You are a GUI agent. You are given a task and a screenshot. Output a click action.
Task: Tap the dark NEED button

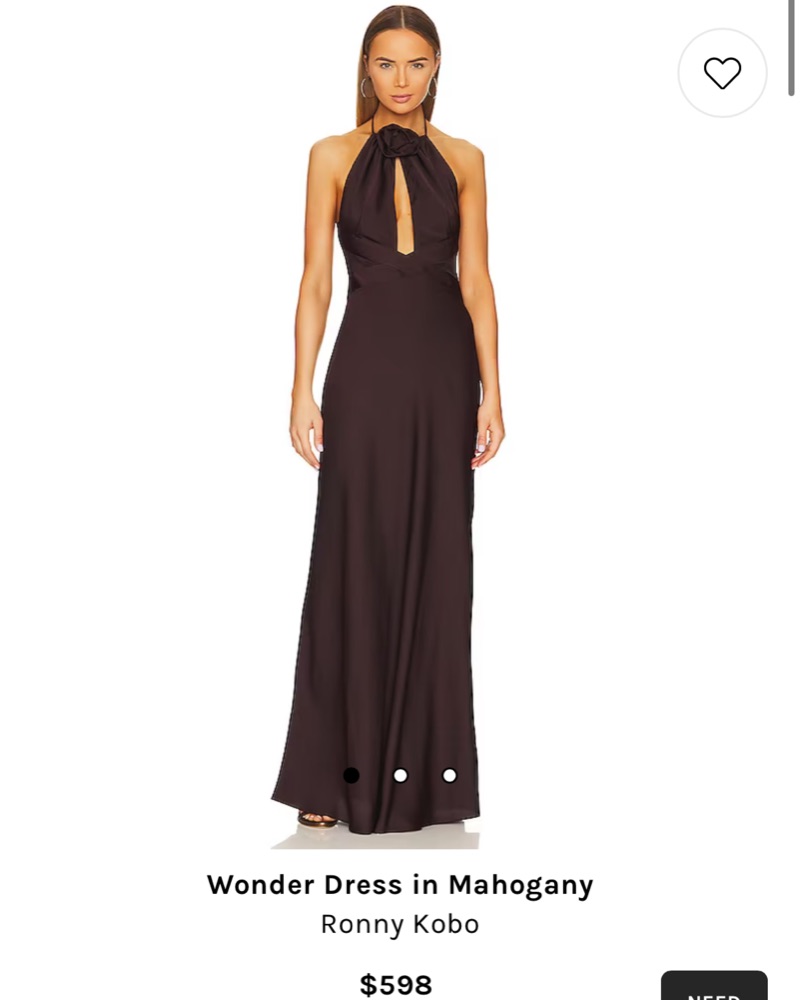714,988
